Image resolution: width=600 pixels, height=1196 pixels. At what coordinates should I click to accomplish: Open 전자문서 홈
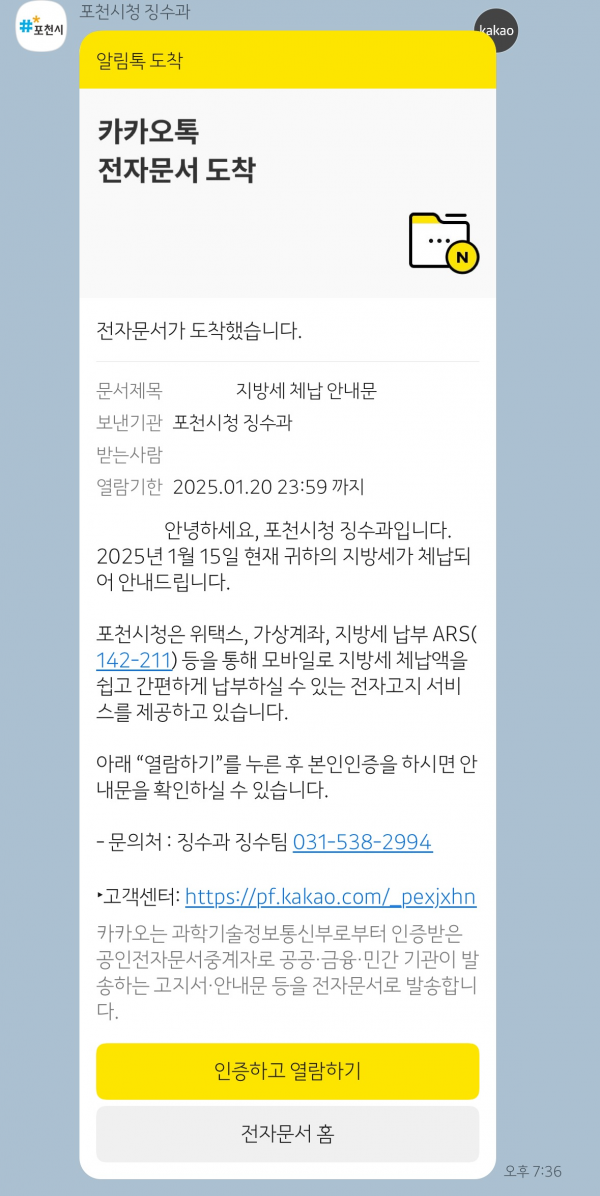point(287,1133)
